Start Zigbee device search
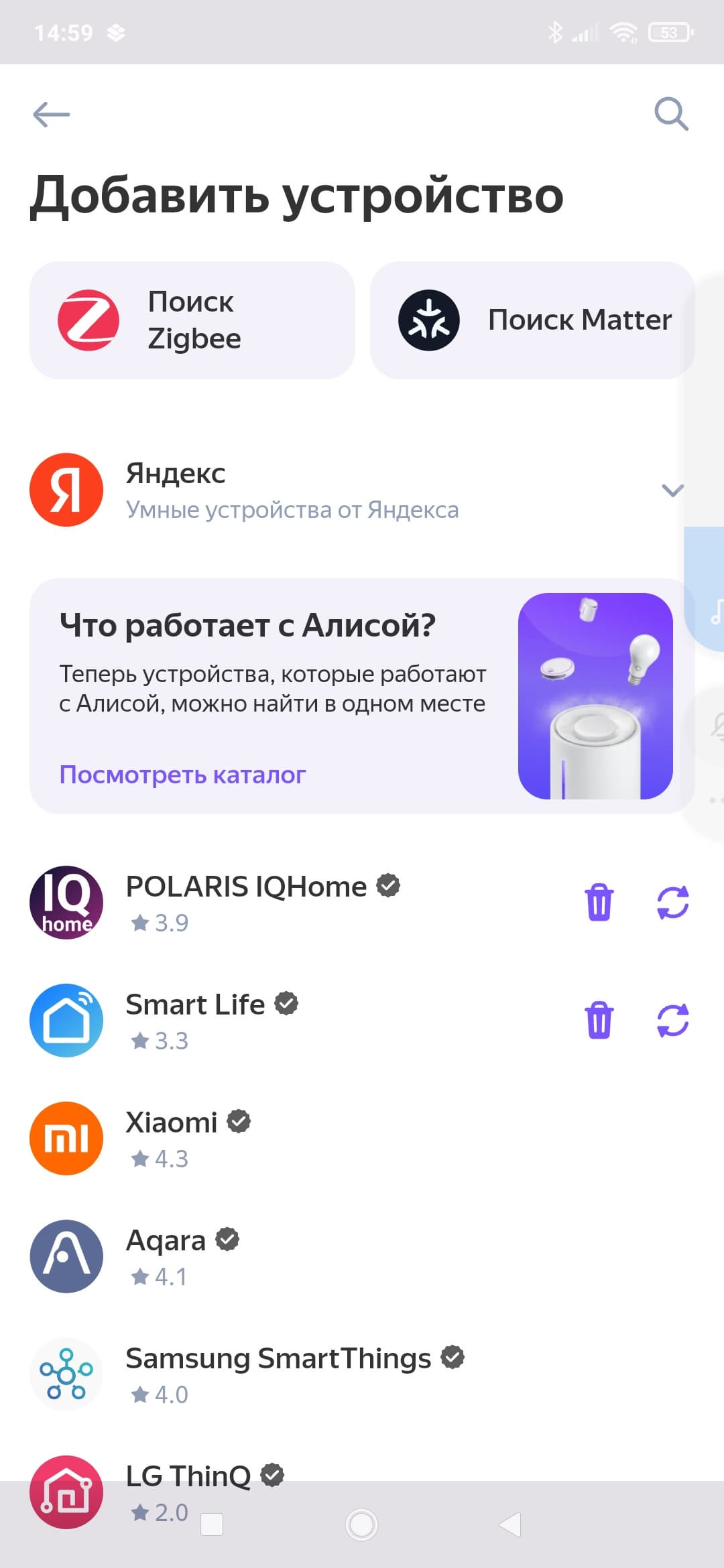This screenshot has height=1568, width=724. click(x=192, y=320)
